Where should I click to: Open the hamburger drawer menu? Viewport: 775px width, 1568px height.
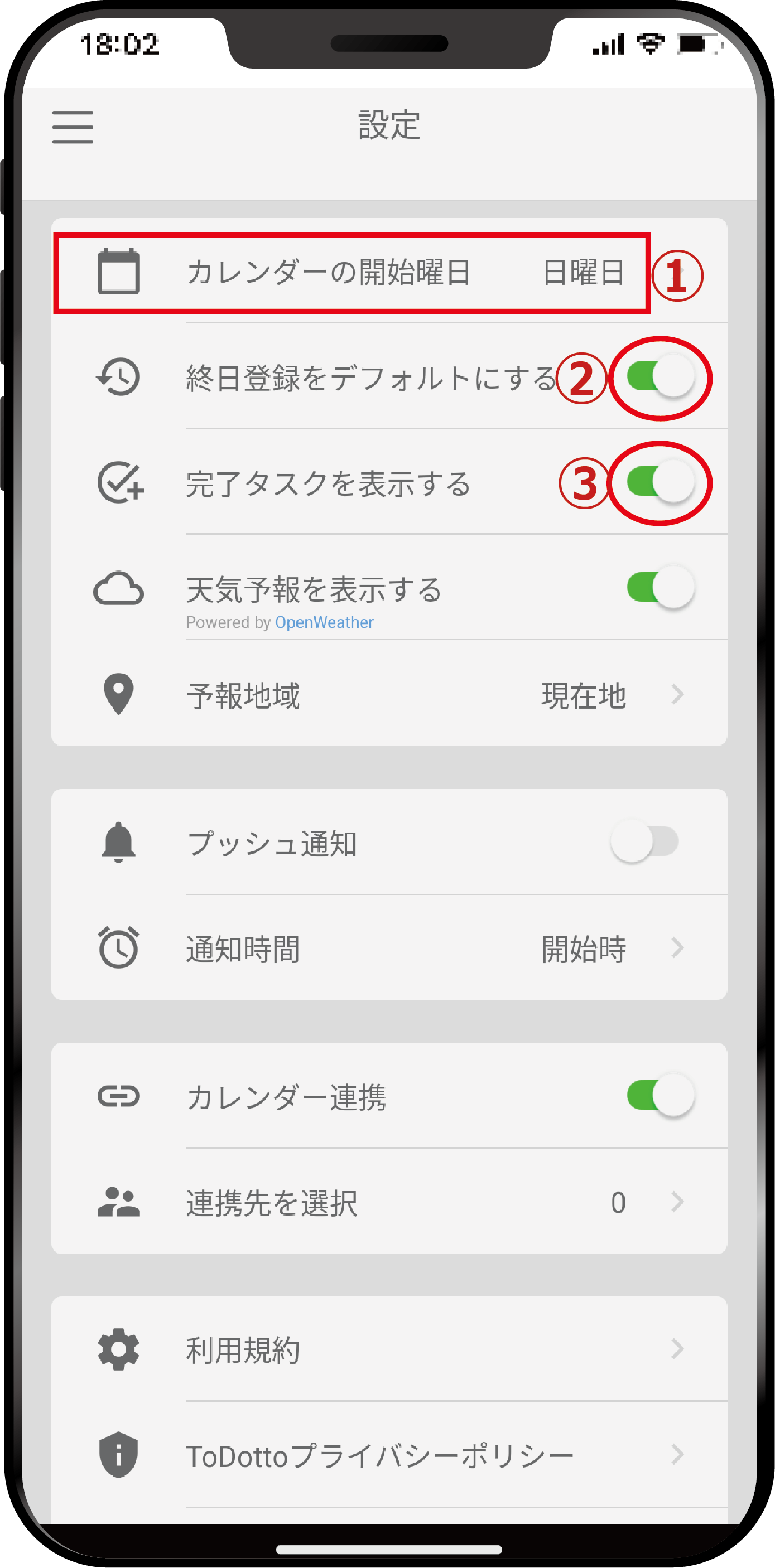coord(73,127)
